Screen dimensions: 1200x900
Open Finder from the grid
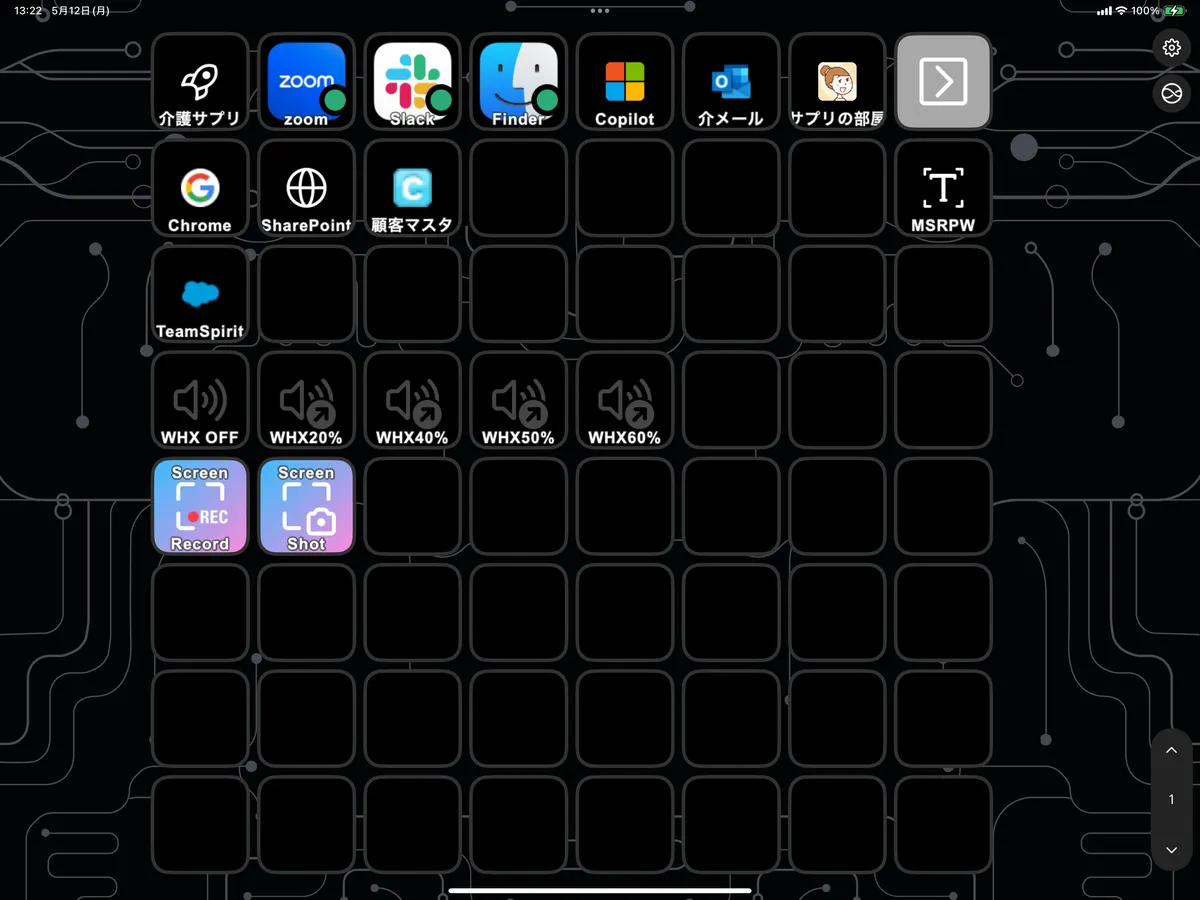click(518, 82)
